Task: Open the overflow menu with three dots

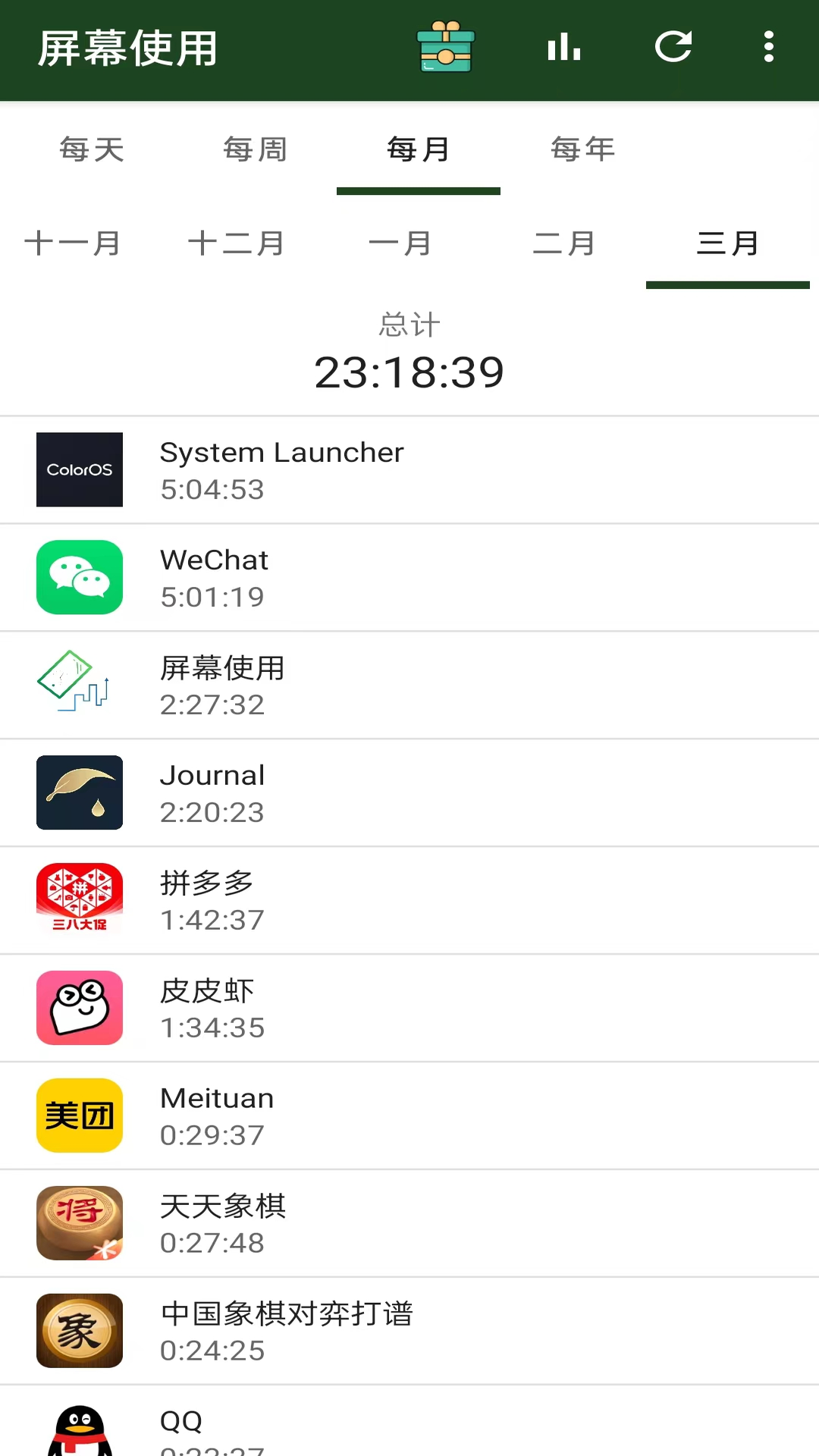Action: [x=768, y=47]
